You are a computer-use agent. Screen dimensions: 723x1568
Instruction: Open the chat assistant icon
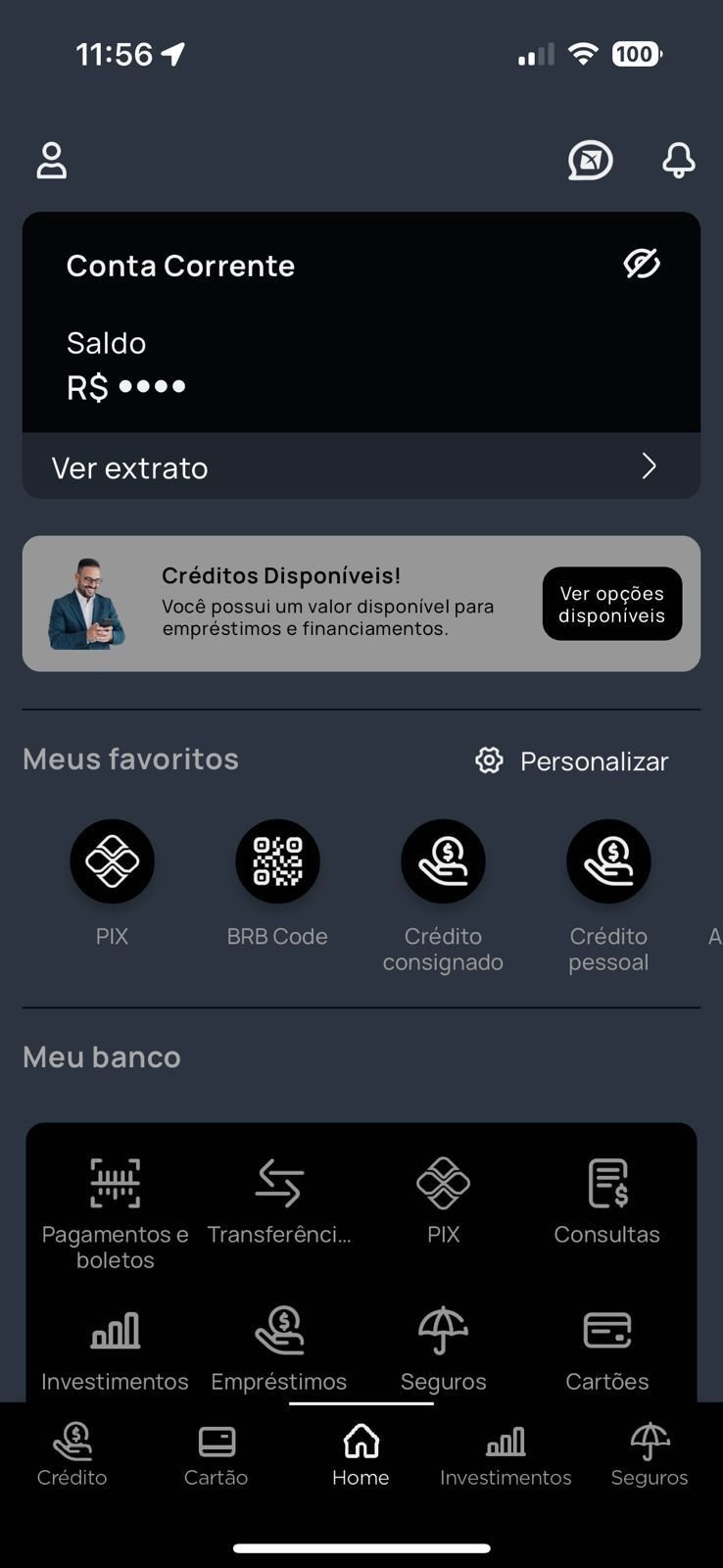coord(591,161)
